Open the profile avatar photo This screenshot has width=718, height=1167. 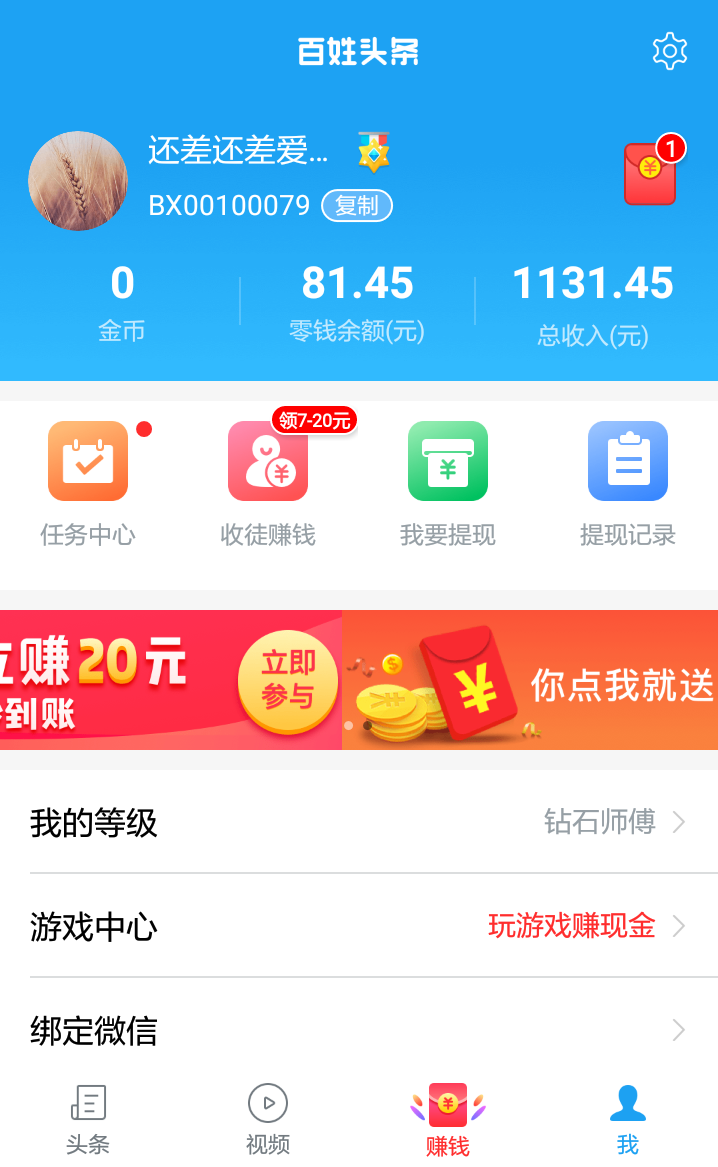pyautogui.click(x=78, y=181)
